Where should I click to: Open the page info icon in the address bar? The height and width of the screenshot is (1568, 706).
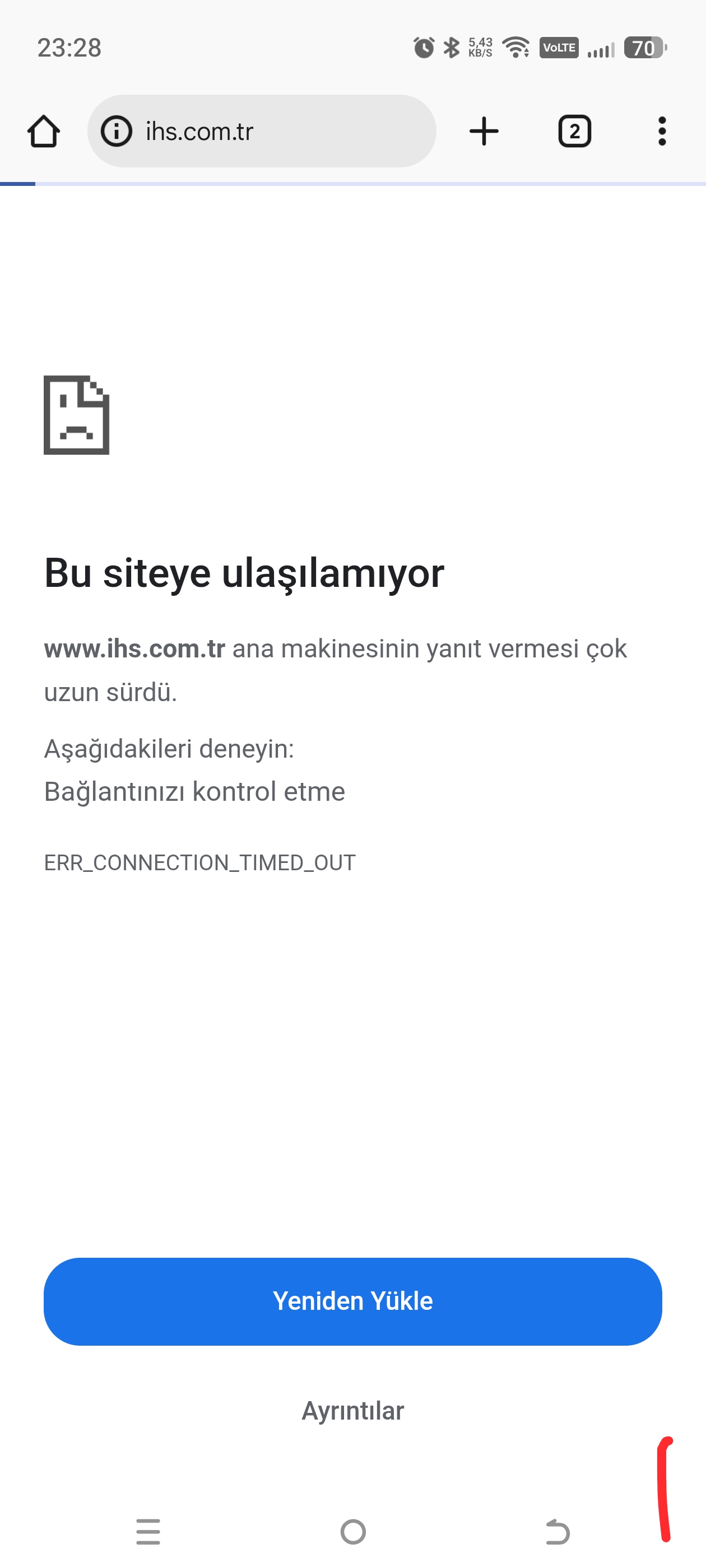click(x=117, y=131)
